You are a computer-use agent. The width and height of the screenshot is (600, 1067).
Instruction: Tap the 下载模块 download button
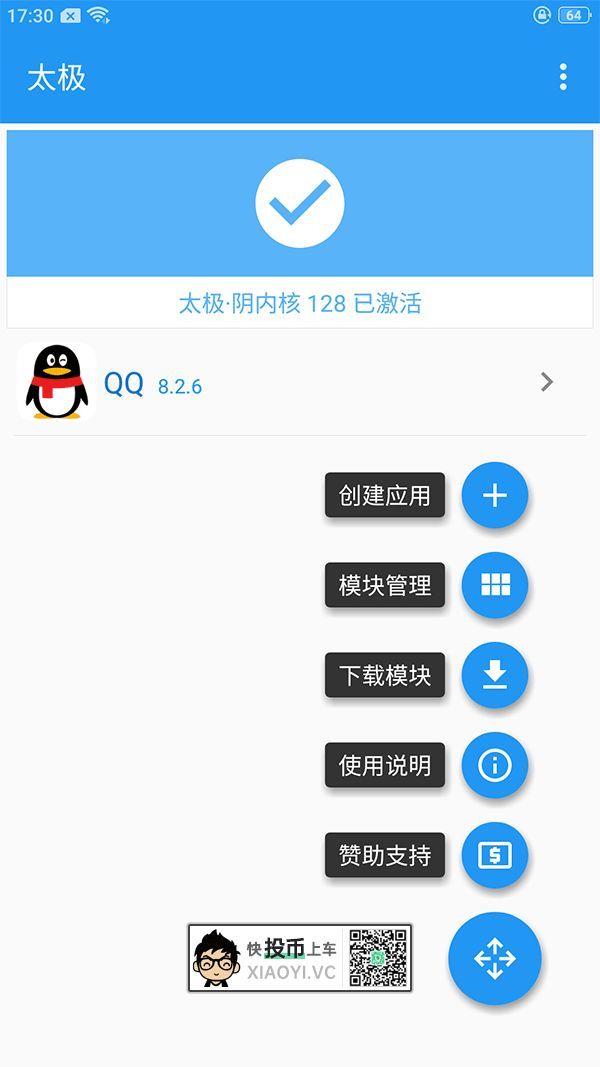point(494,676)
